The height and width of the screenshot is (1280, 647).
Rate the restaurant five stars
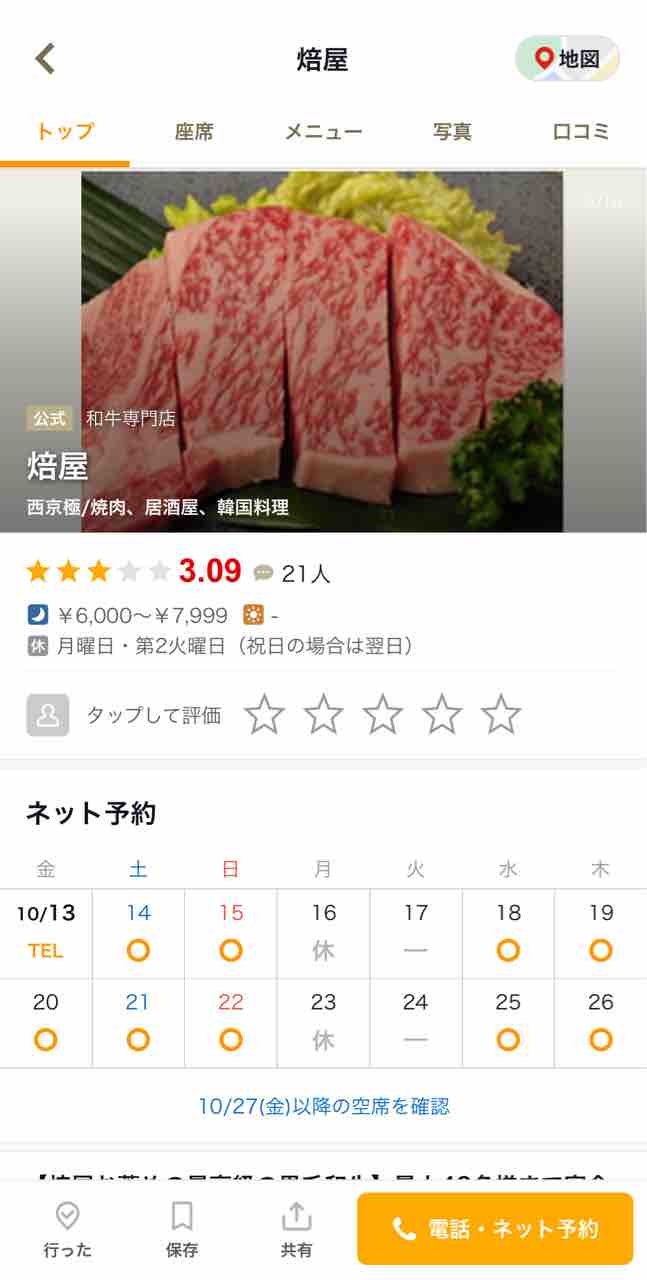click(x=501, y=715)
